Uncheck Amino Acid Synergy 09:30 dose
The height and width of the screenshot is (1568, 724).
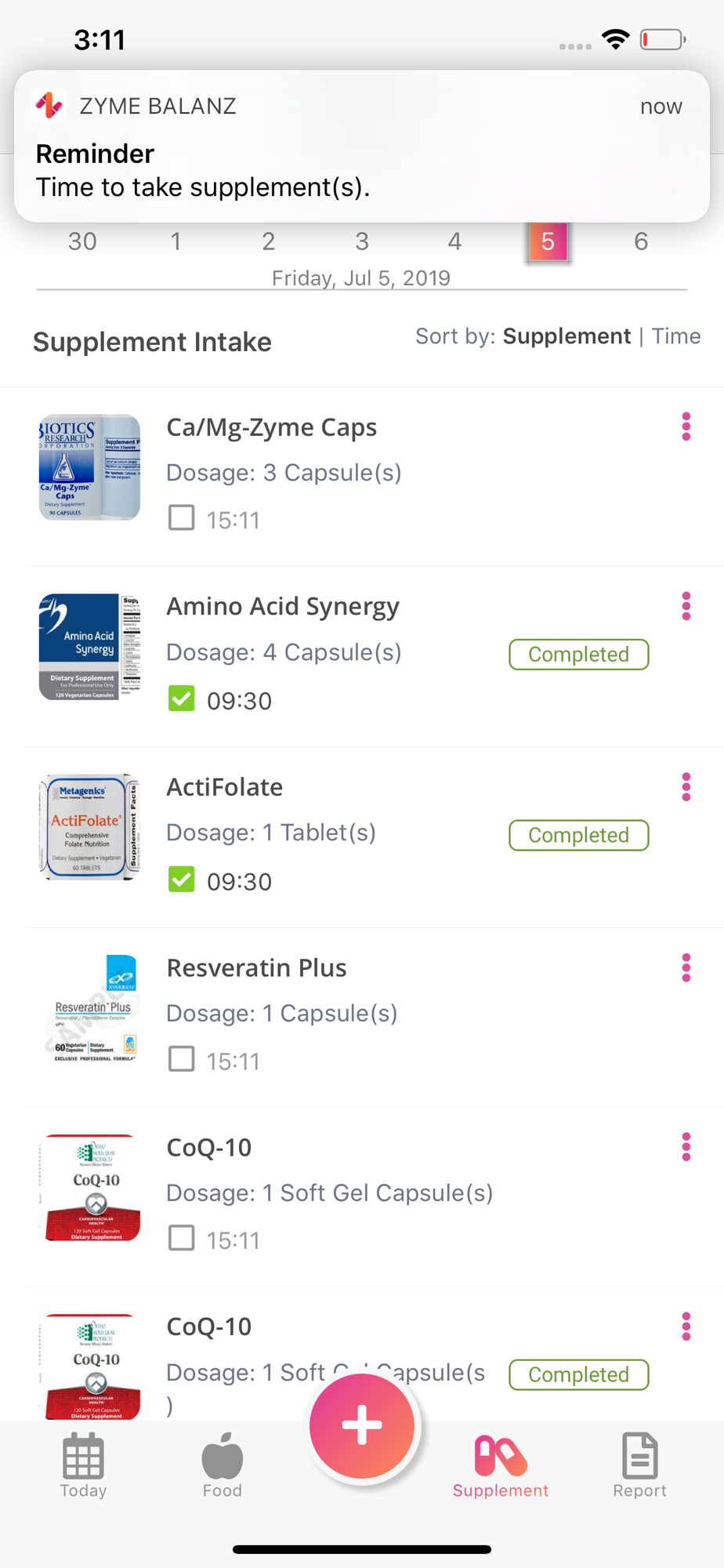[182, 699]
